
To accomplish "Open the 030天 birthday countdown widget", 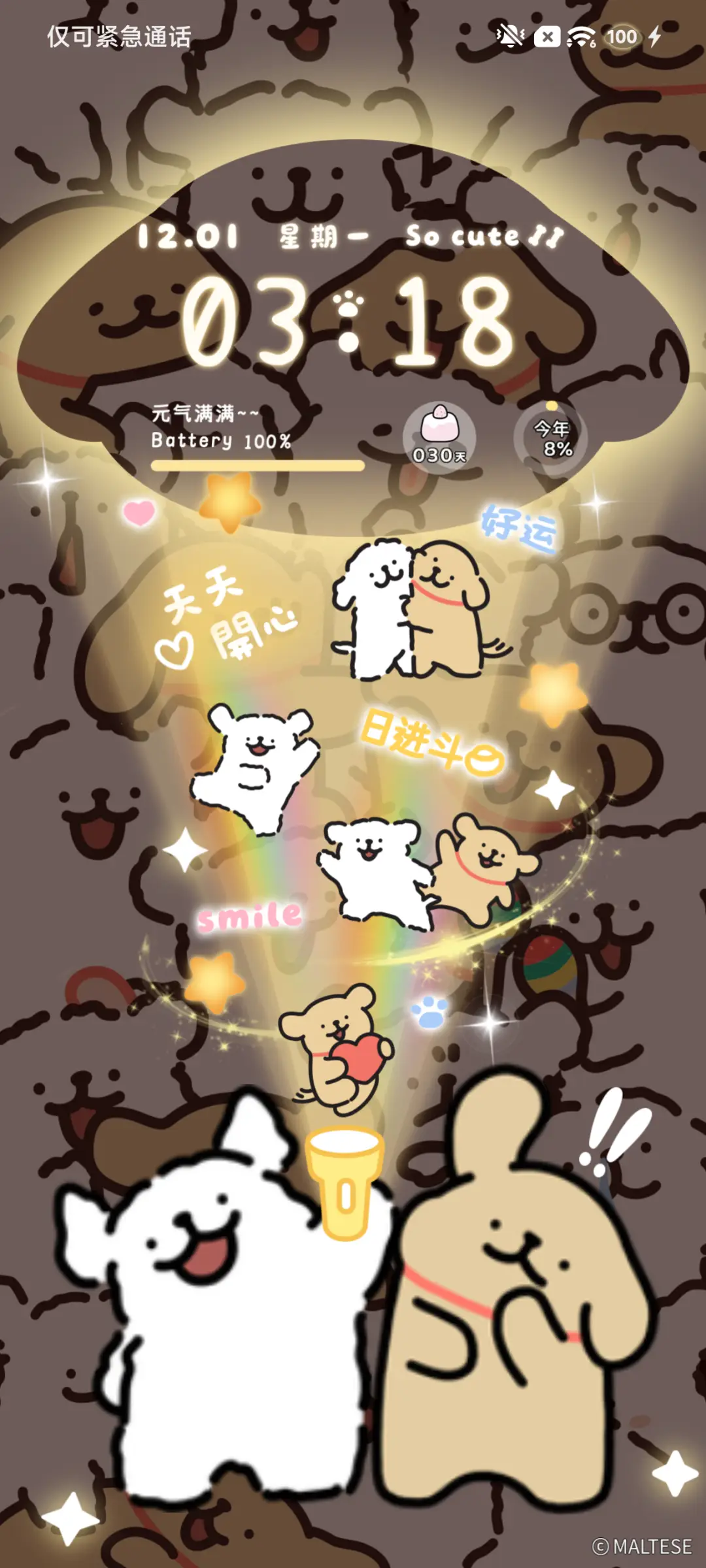I will pyautogui.click(x=439, y=436).
